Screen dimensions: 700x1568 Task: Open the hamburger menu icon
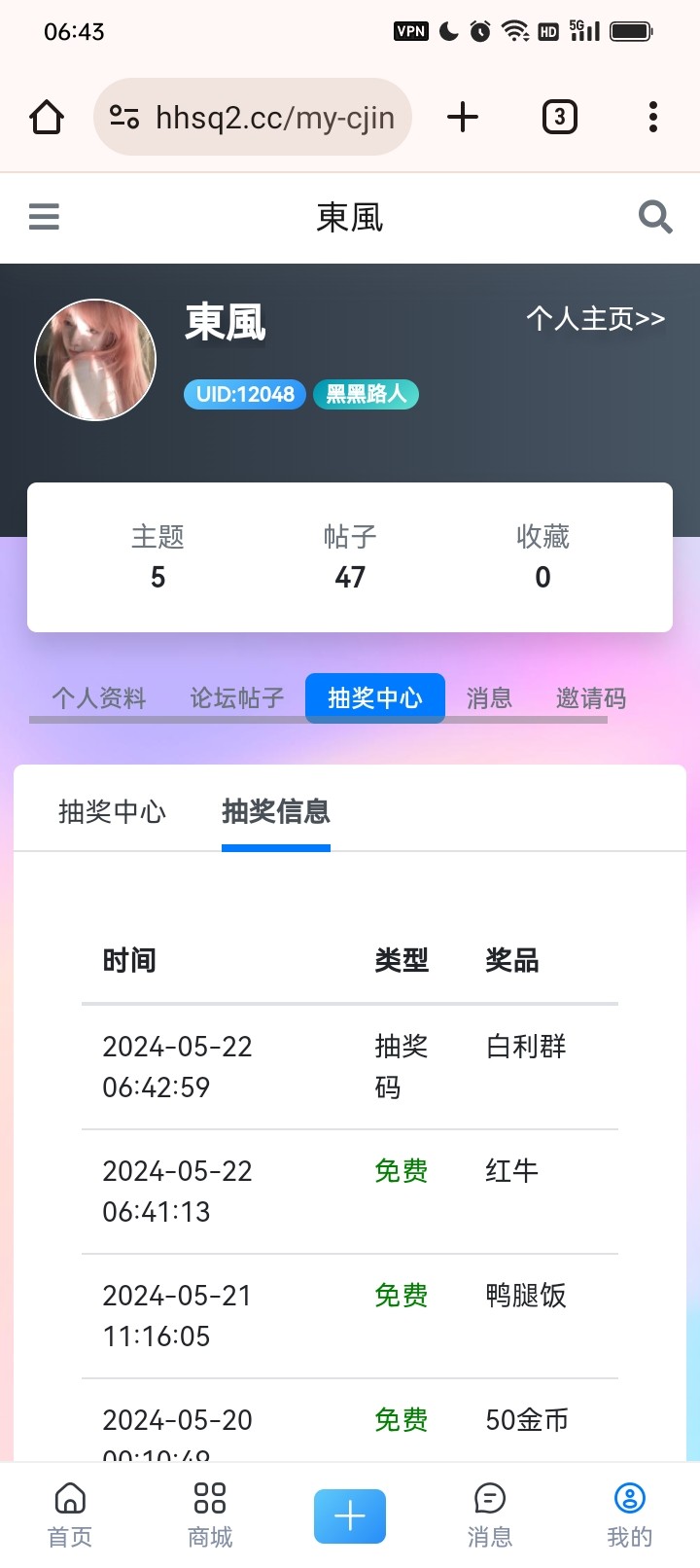point(44,217)
